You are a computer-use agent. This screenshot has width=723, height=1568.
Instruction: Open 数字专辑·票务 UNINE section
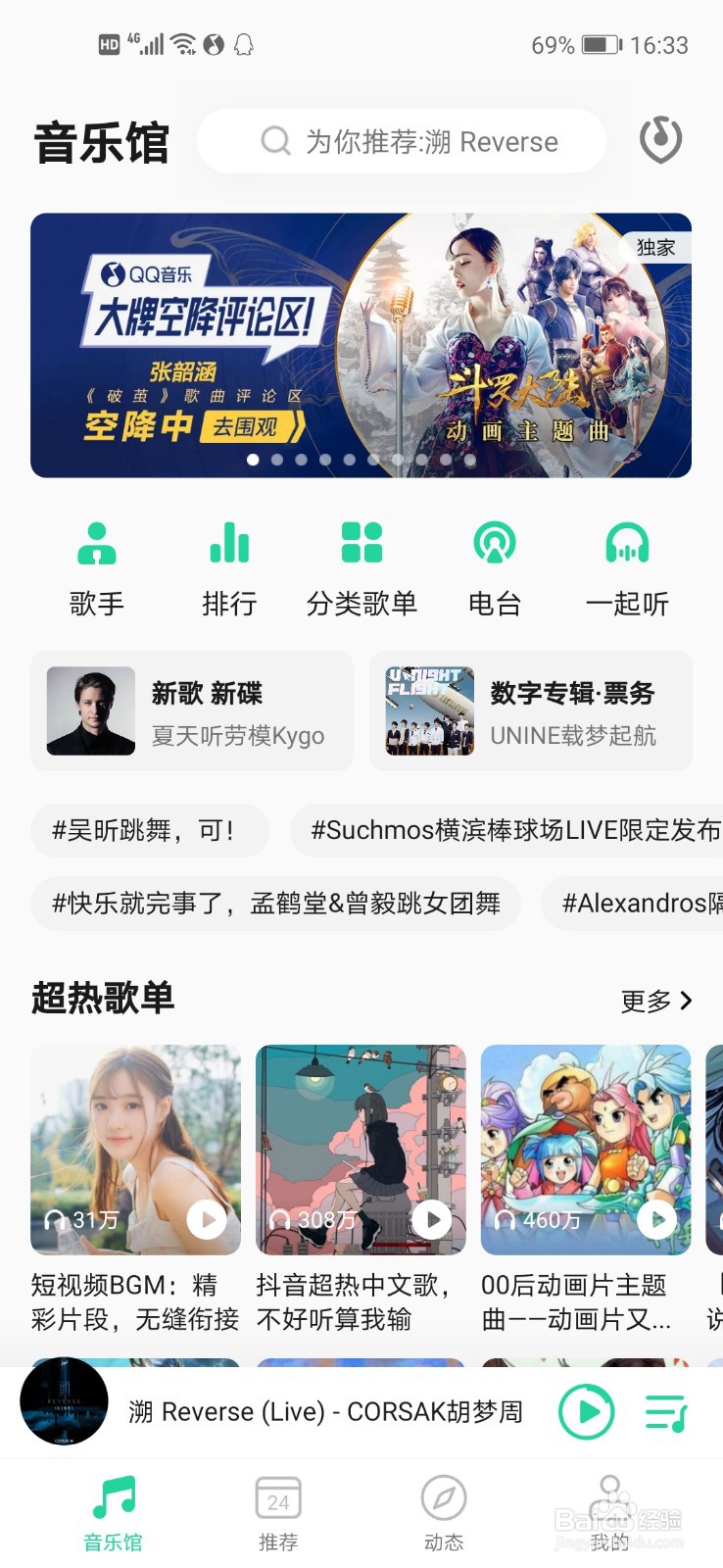tap(532, 711)
